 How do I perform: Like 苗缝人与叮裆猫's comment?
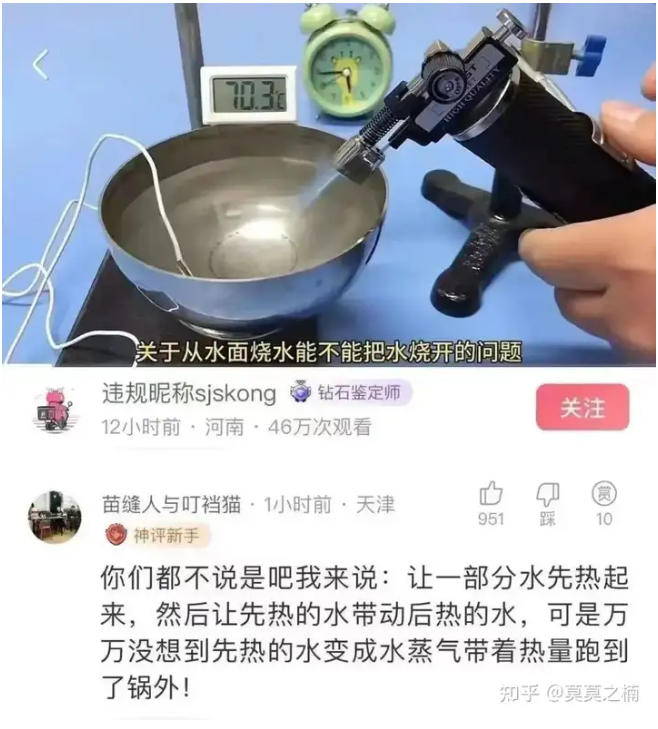(491, 494)
